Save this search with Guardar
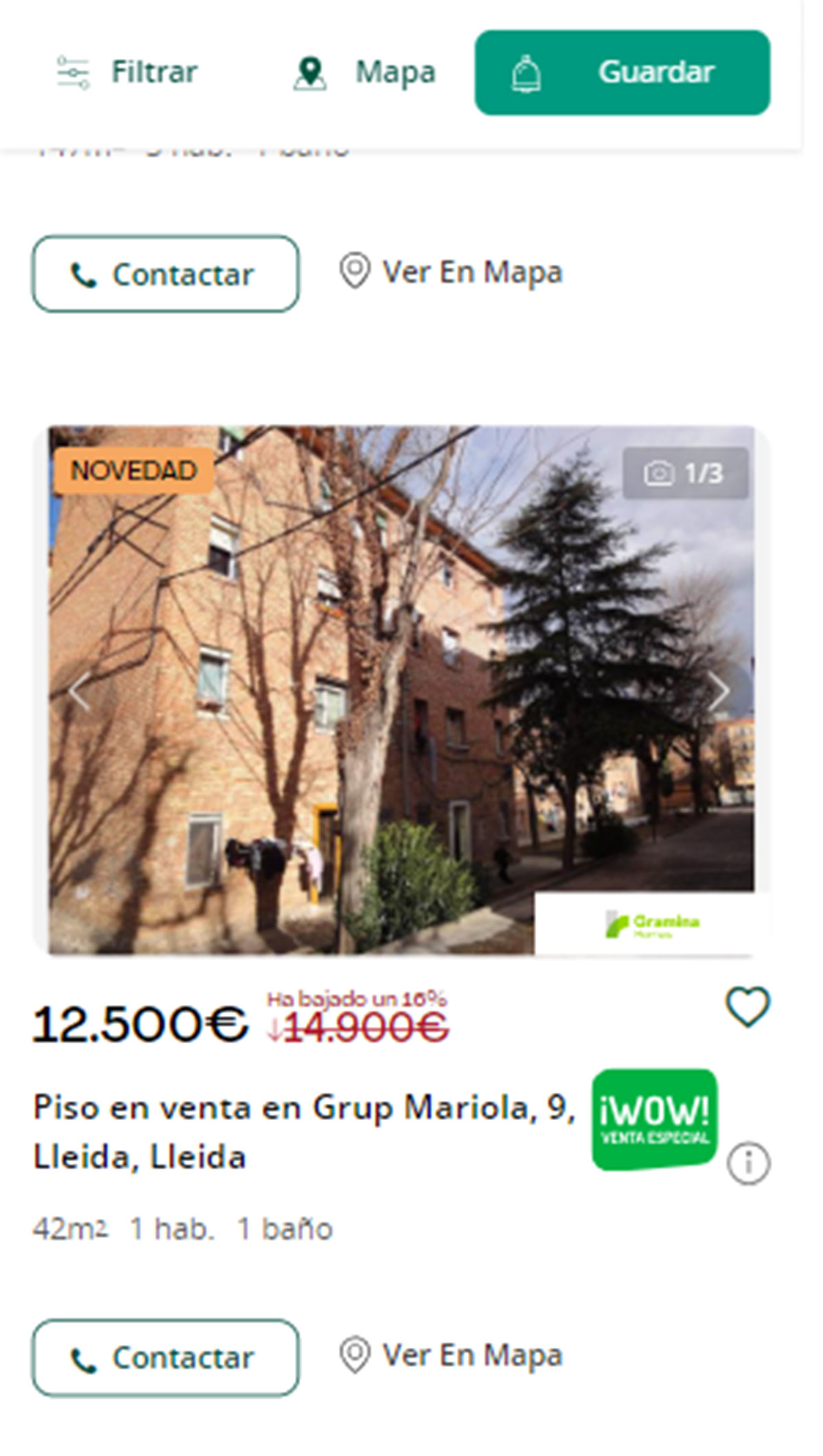The height and width of the screenshot is (1456, 823). tap(622, 72)
